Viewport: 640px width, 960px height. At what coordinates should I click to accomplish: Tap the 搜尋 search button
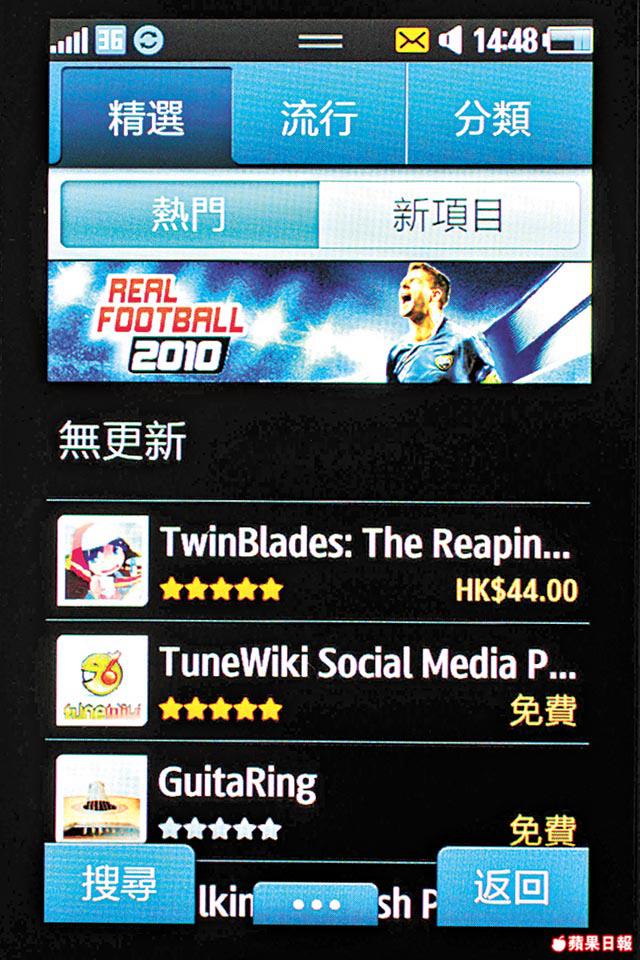click(x=119, y=885)
